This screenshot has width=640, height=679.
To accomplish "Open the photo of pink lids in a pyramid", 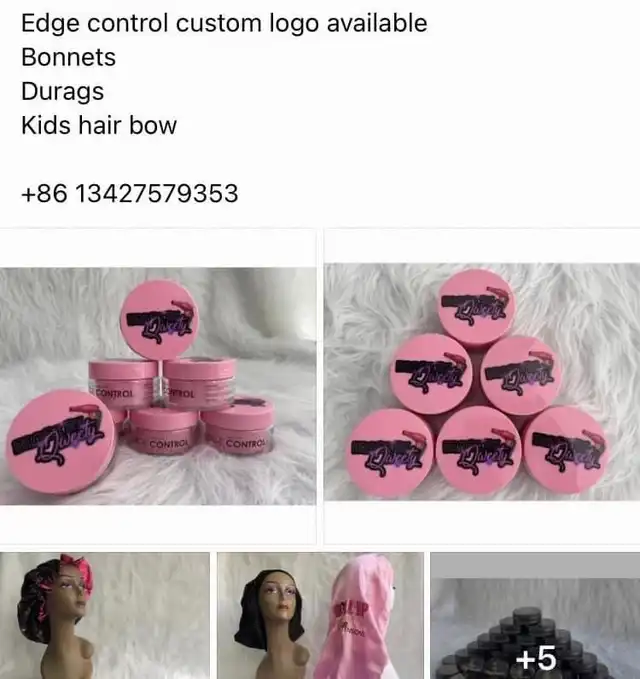I will (x=481, y=385).
